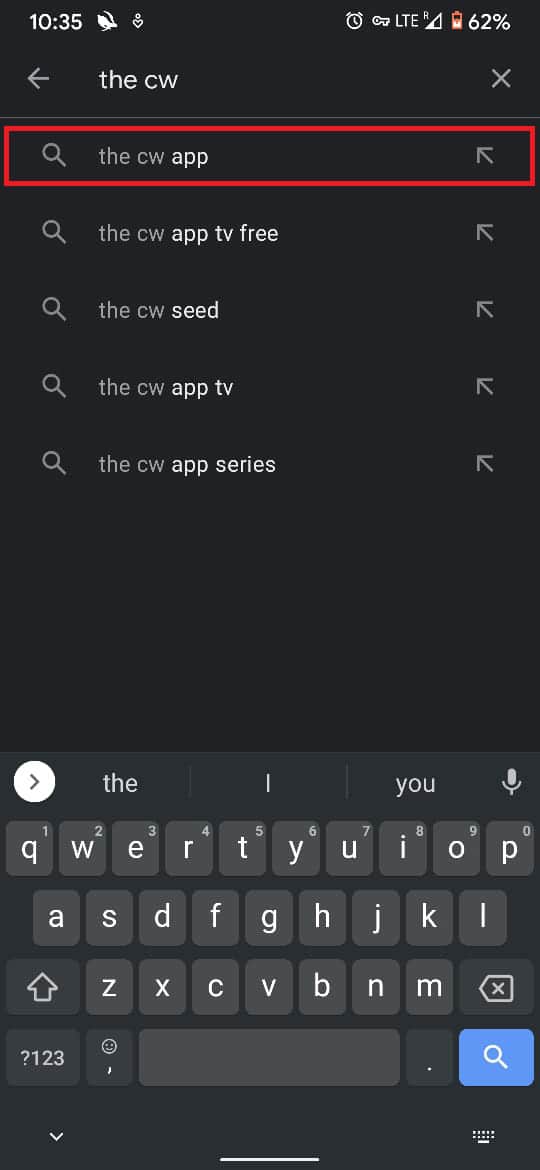This screenshot has width=540, height=1170.
Task: Insert "the cw app series" using its arrow
Action: pos(485,463)
